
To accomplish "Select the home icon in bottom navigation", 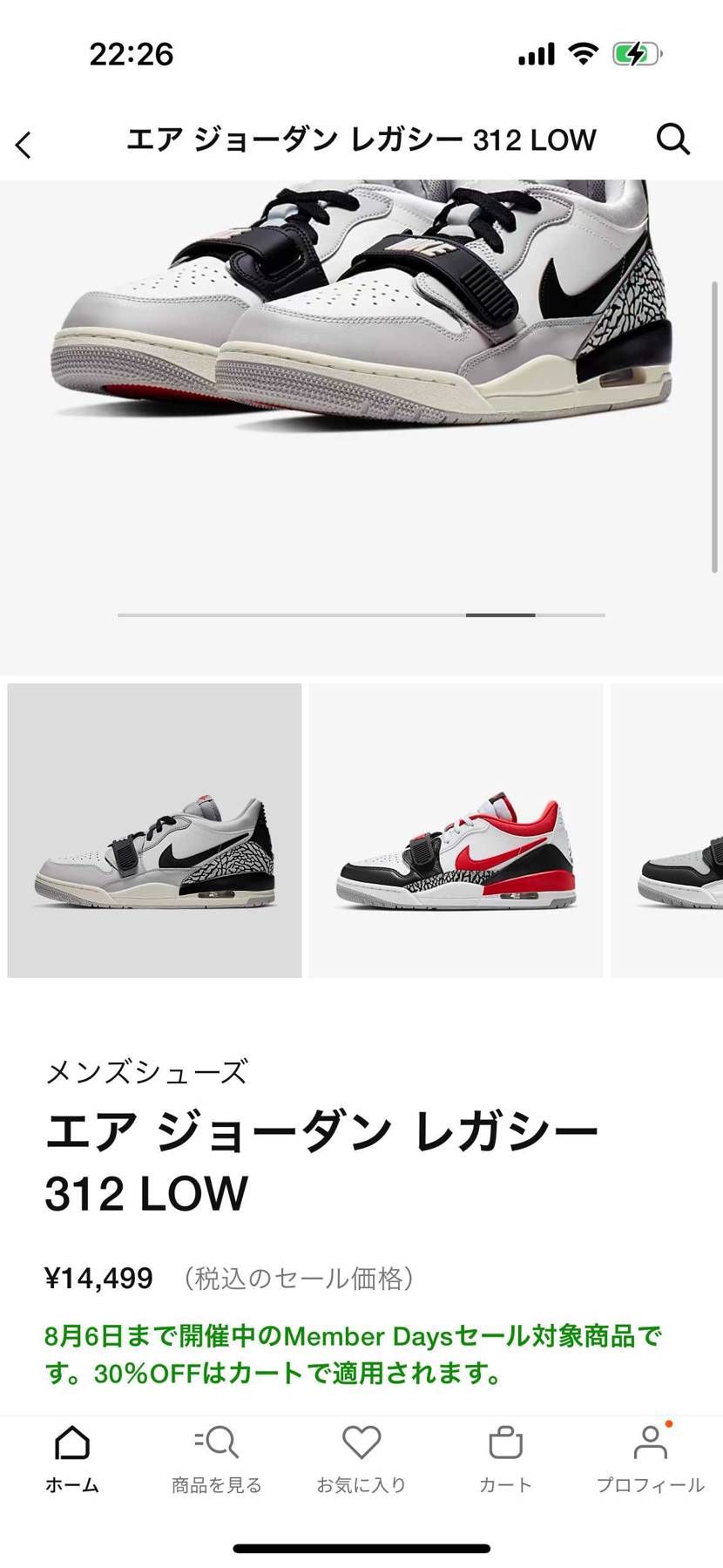I will click(71, 1442).
